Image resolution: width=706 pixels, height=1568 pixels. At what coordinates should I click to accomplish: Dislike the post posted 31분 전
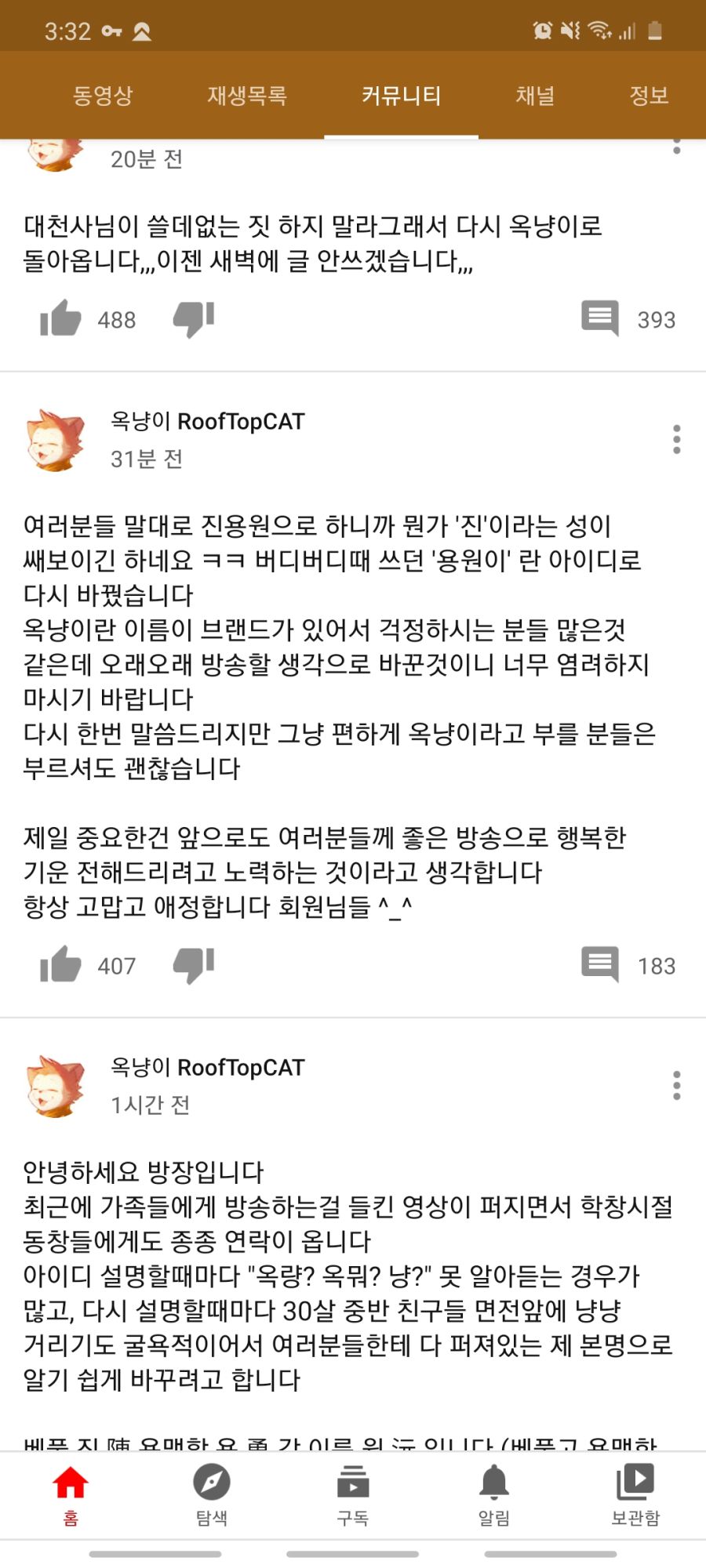pyautogui.click(x=194, y=965)
